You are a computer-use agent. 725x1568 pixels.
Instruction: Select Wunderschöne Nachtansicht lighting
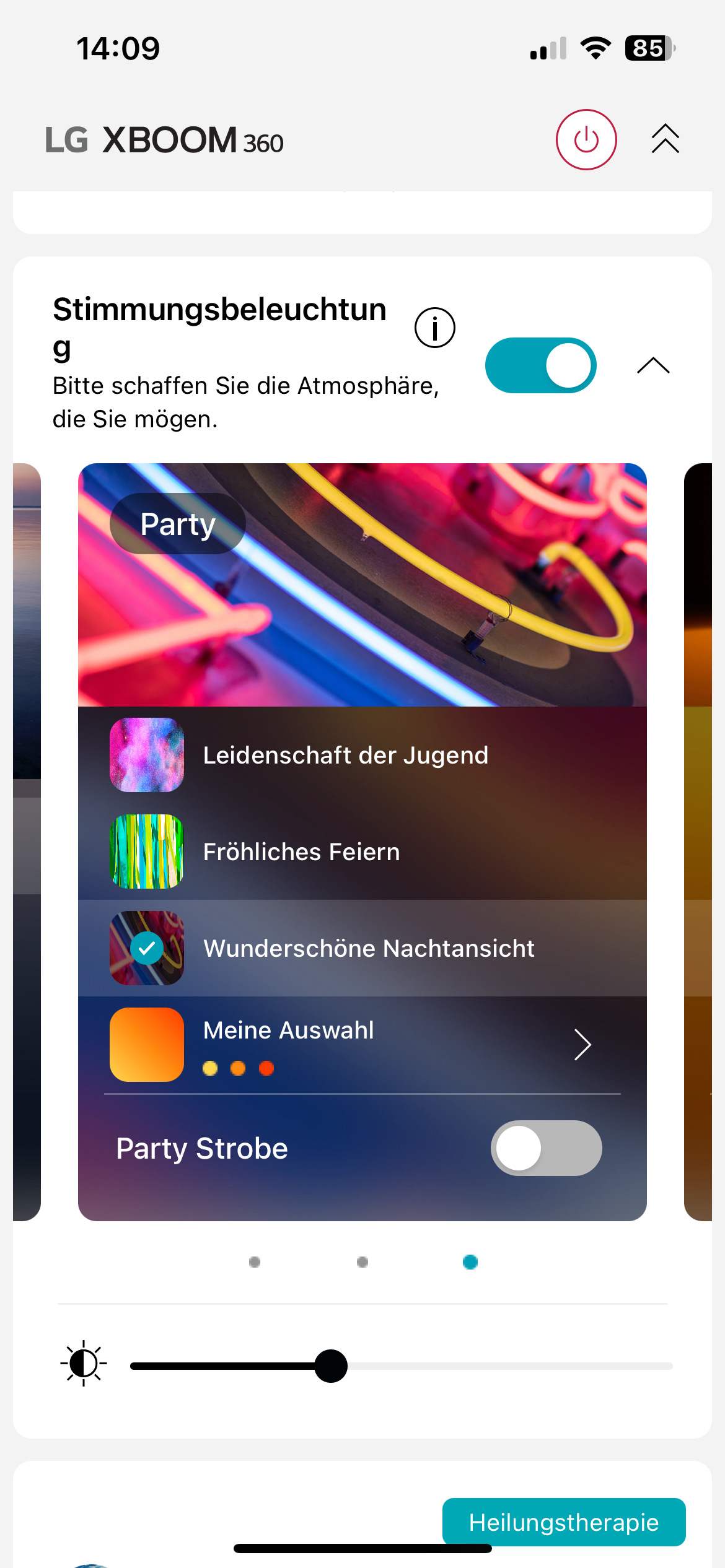[x=369, y=949]
